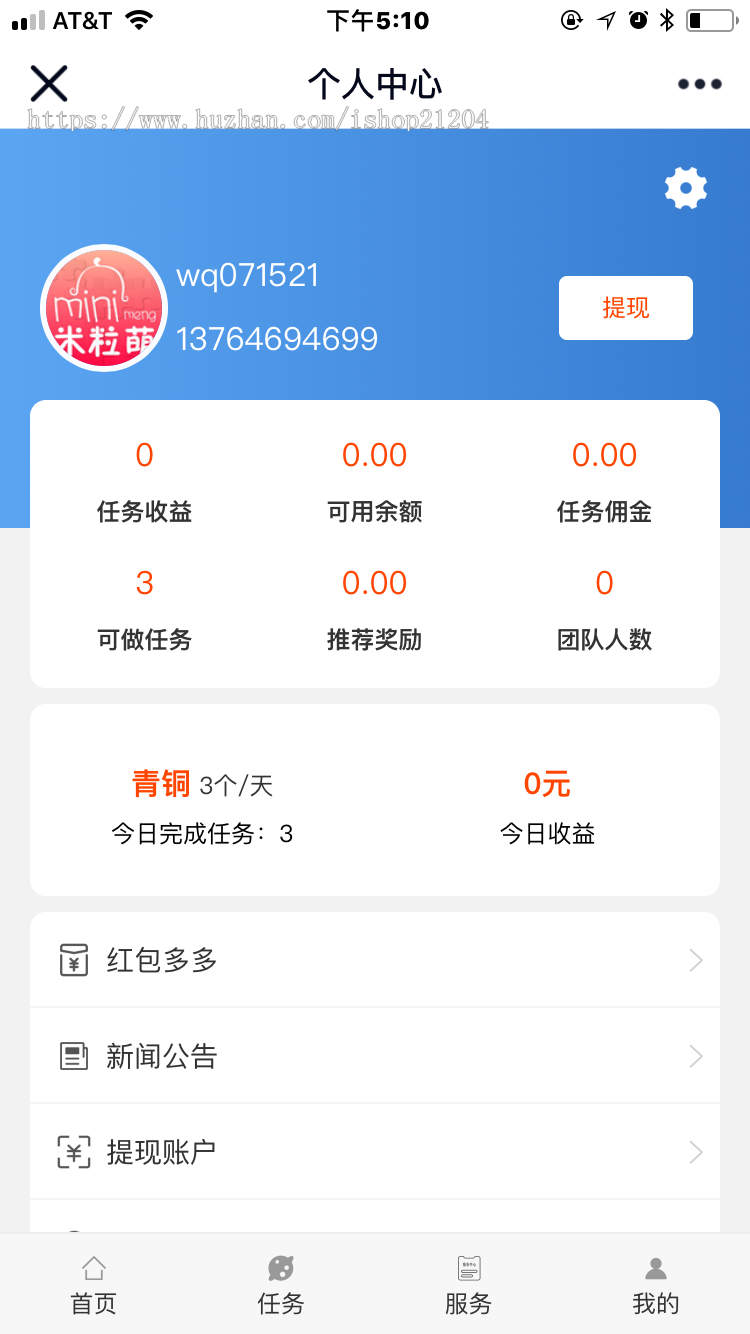Open the 红包多多 row
The image size is (750, 1334).
375,960
